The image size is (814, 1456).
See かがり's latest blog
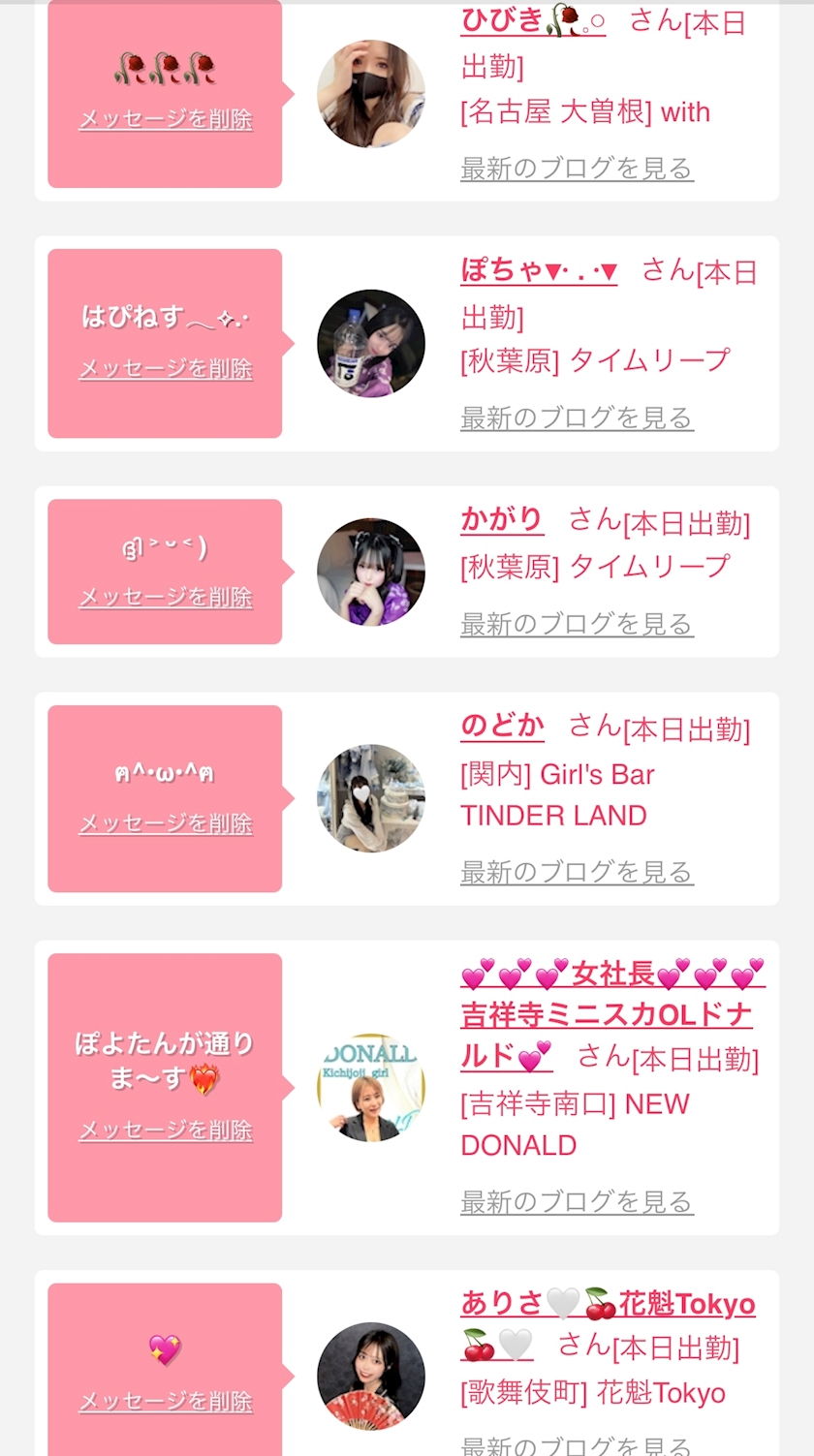577,625
